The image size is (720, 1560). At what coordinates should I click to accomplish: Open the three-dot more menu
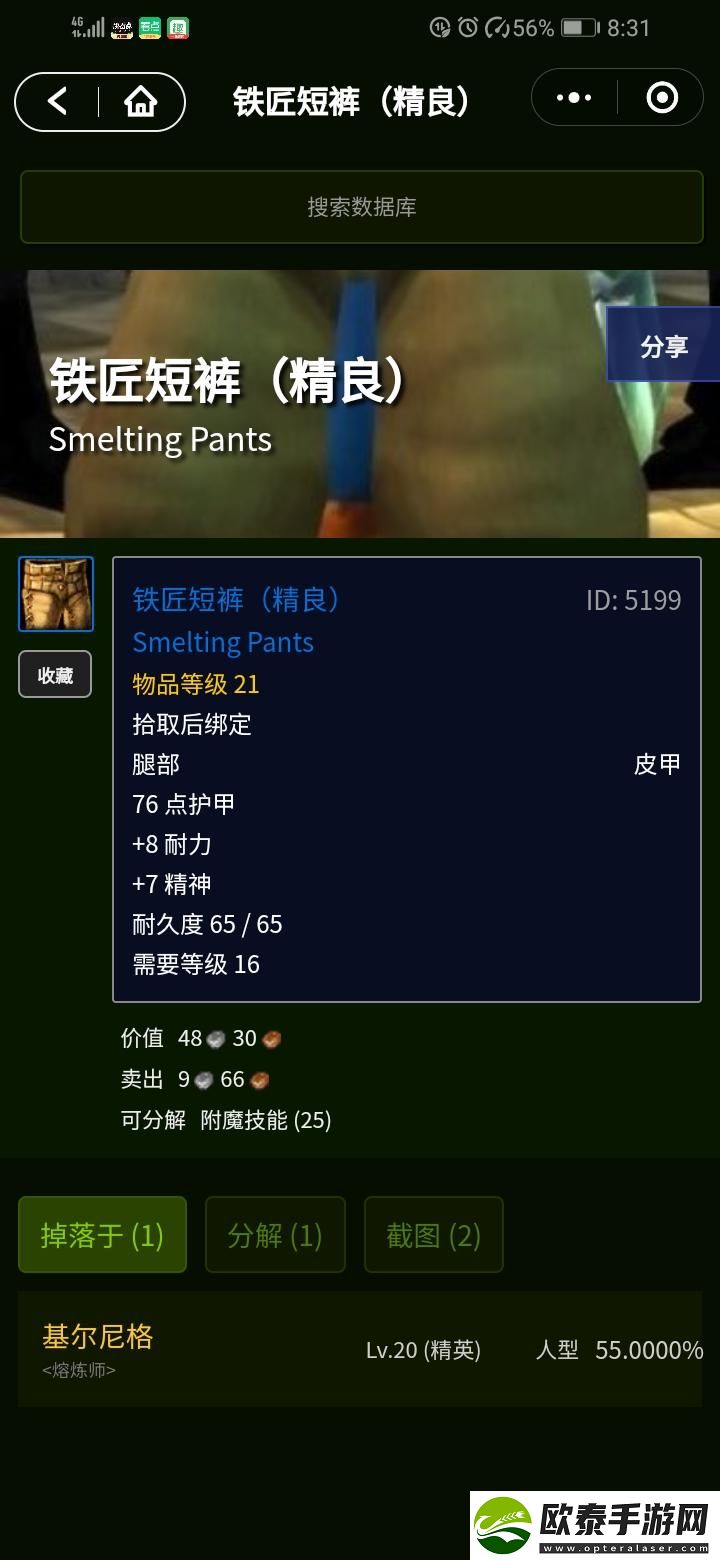(574, 98)
